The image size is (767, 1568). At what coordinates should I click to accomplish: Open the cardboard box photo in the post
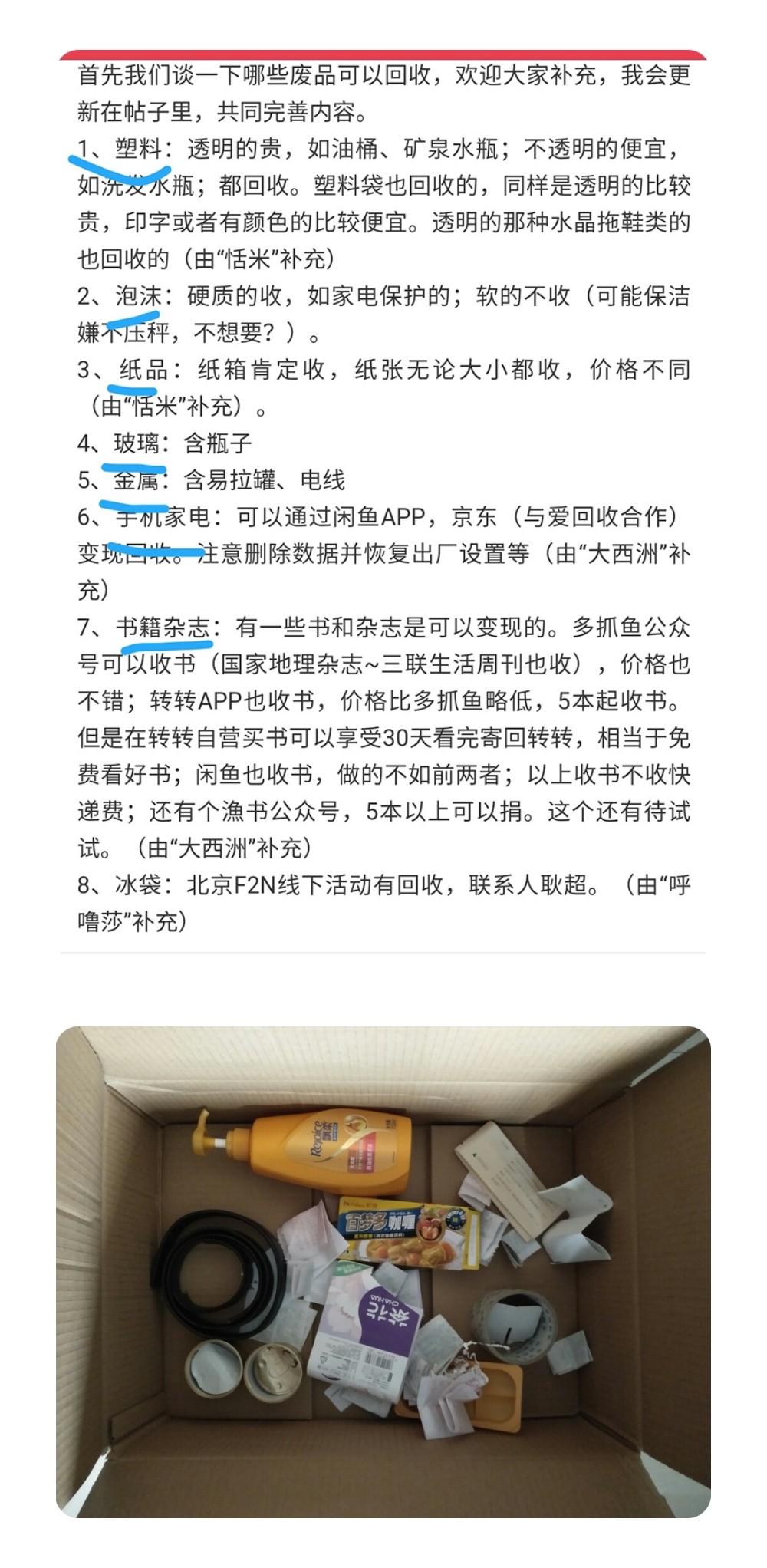[383, 1271]
